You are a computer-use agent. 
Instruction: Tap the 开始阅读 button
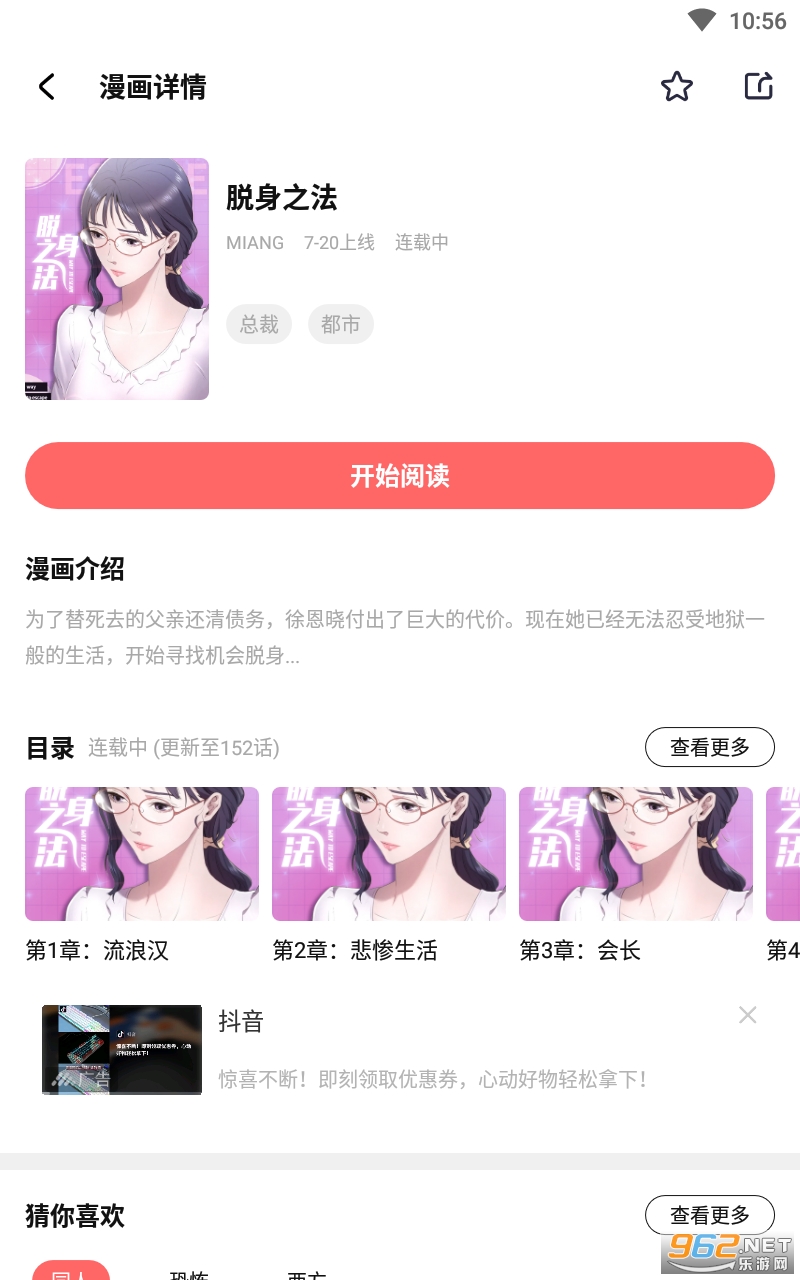(400, 476)
